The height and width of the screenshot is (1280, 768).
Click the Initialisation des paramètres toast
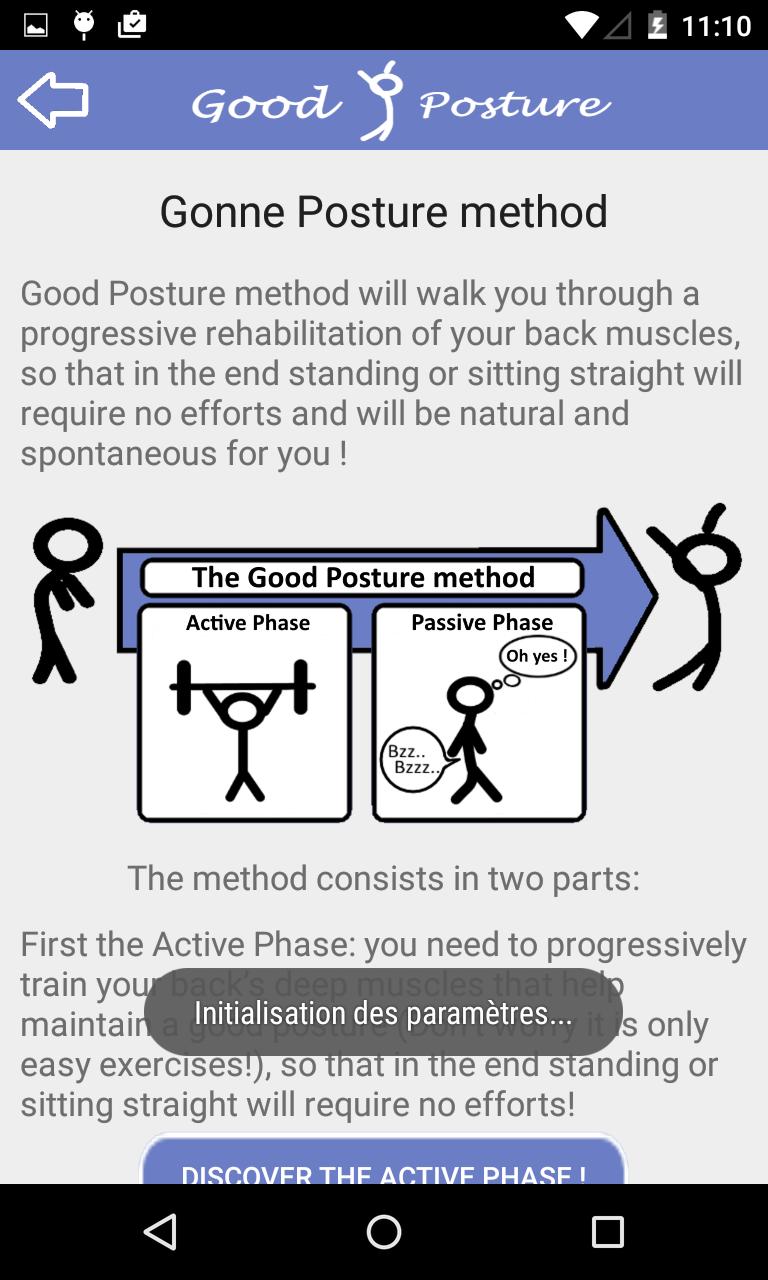point(384,1014)
